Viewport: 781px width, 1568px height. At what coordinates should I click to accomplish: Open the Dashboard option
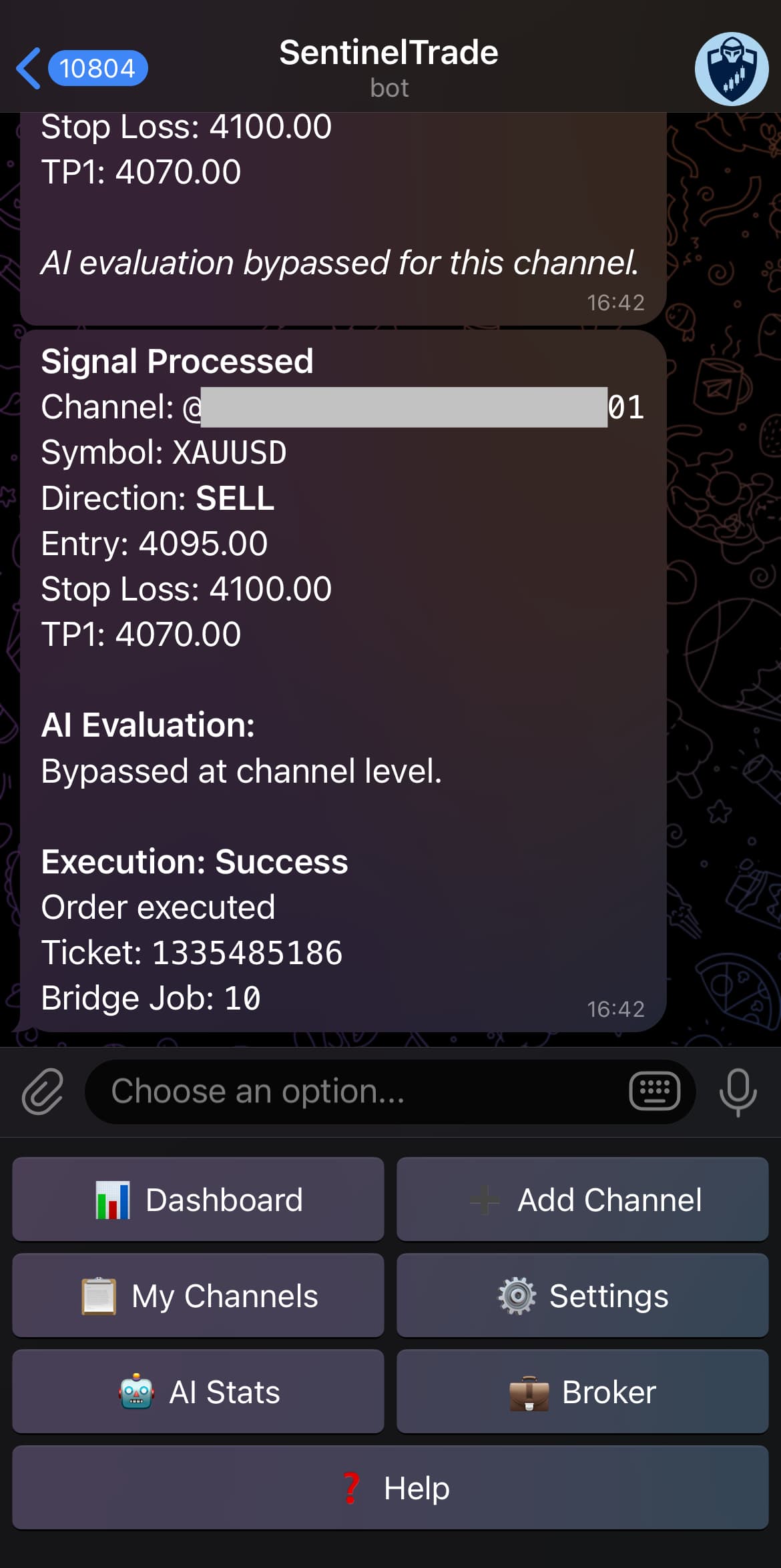pyautogui.click(x=197, y=1199)
